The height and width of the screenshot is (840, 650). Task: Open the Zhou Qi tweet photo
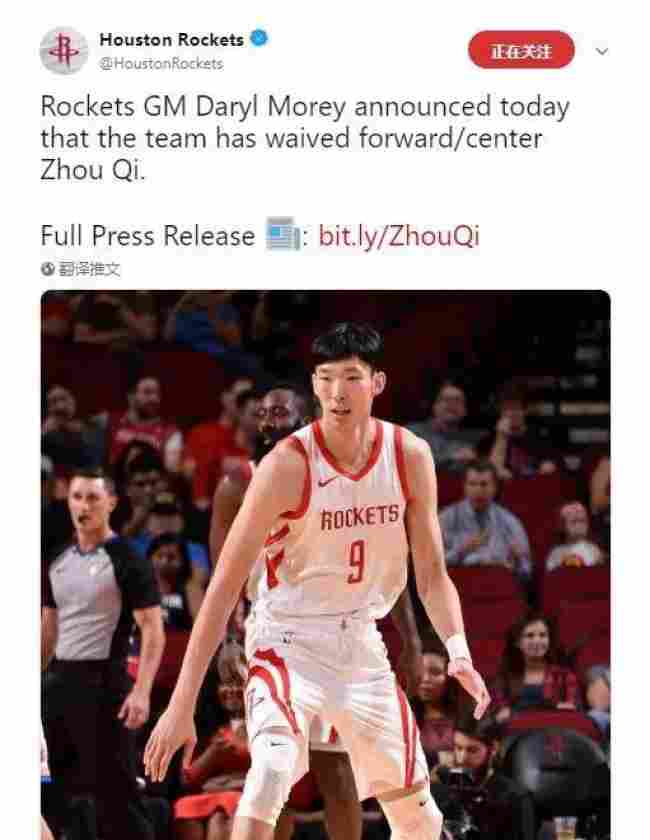pos(325,565)
